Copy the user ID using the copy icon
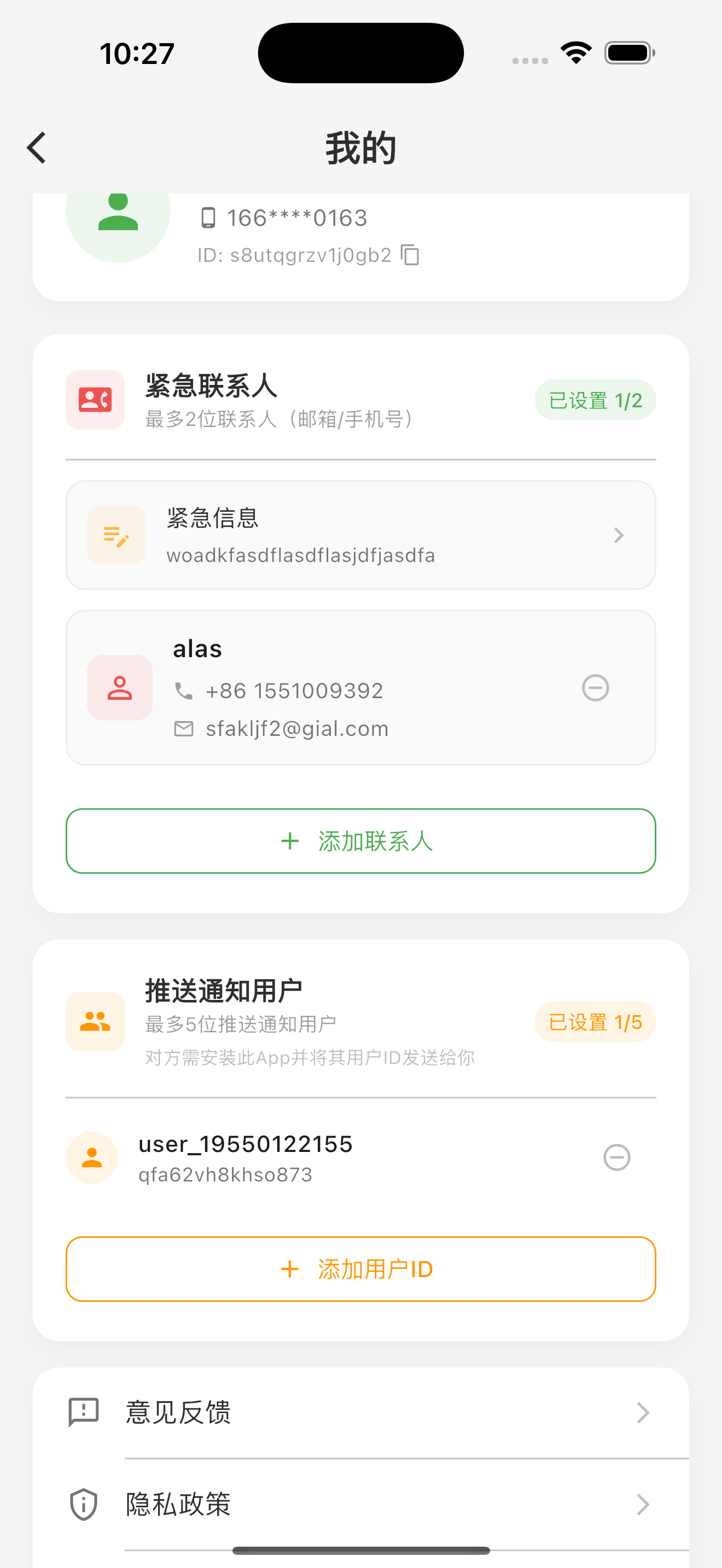The height and width of the screenshot is (1568, 722). [x=411, y=255]
